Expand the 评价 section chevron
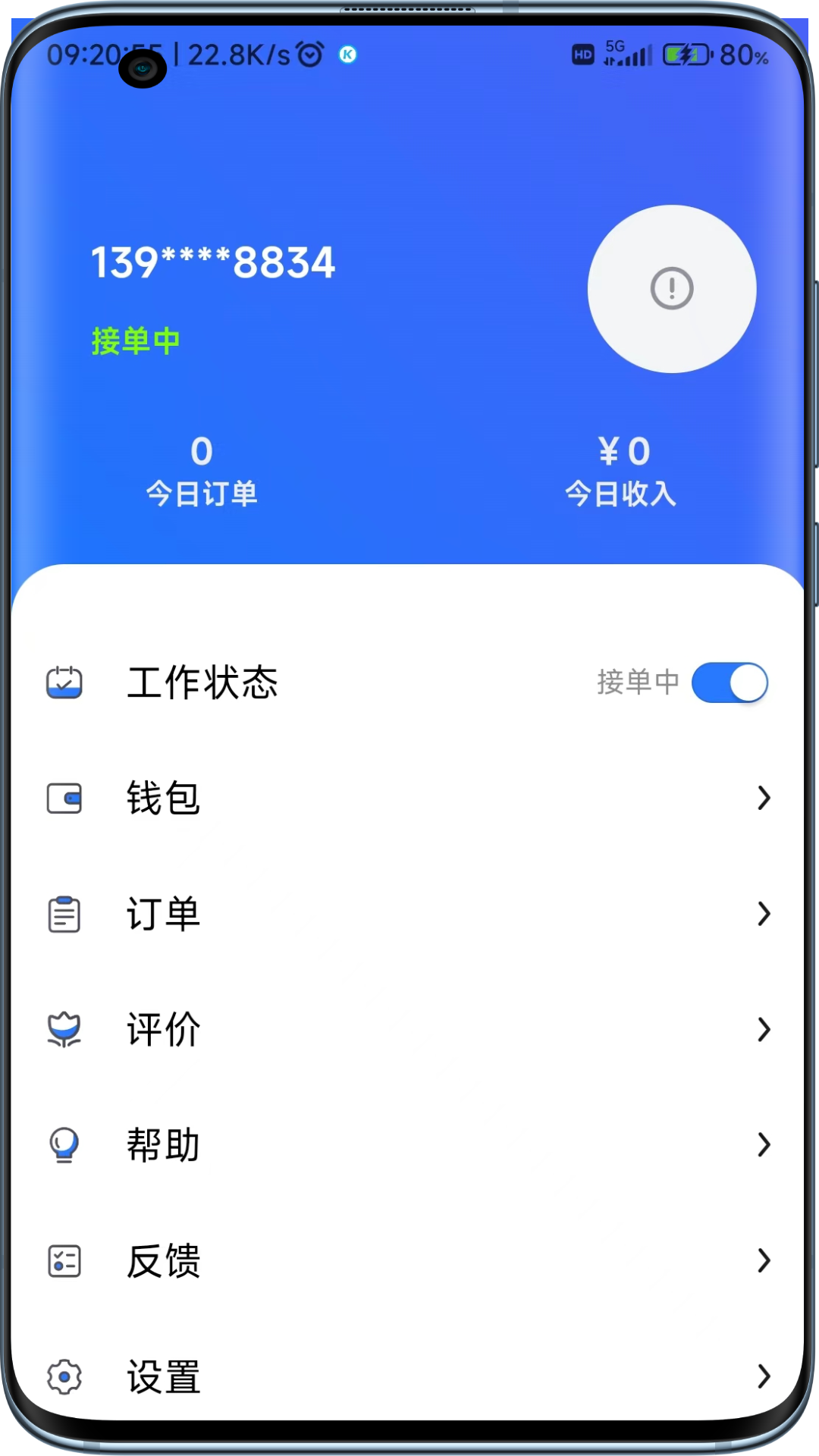The image size is (819, 1456). click(x=763, y=1030)
